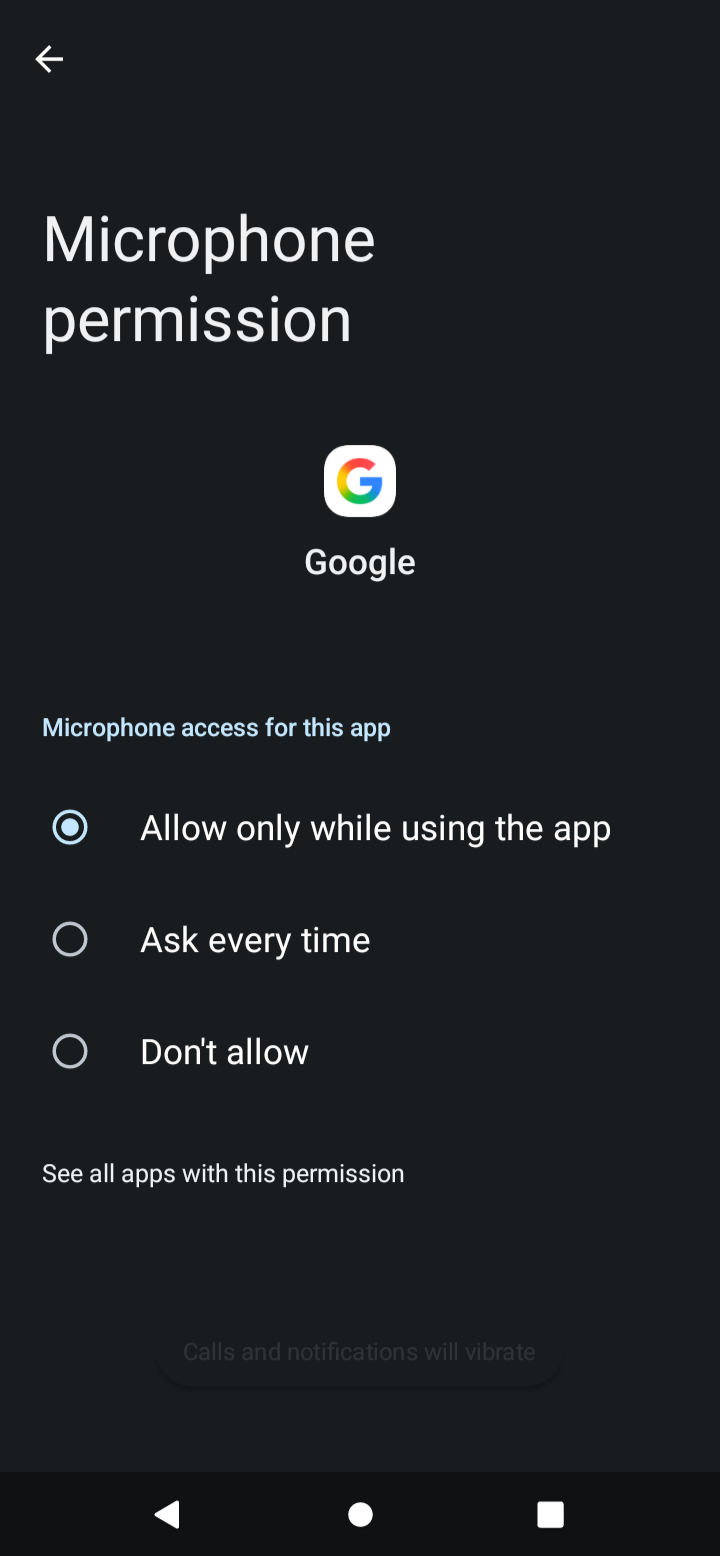This screenshot has height=1556, width=720.
Task: Choose Ask every time option
Action: tap(70, 940)
